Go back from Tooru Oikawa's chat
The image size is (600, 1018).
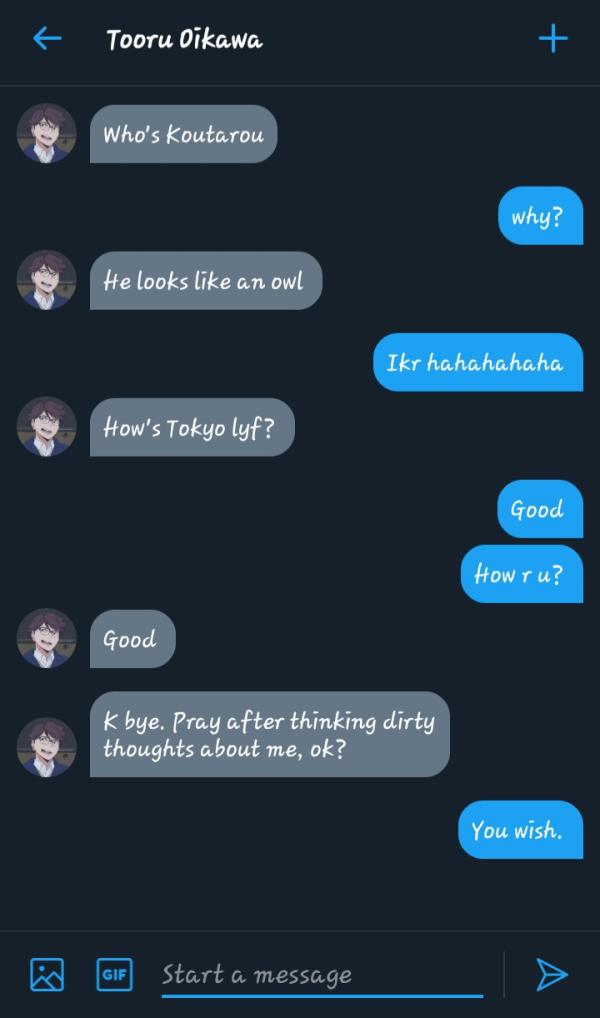47,39
